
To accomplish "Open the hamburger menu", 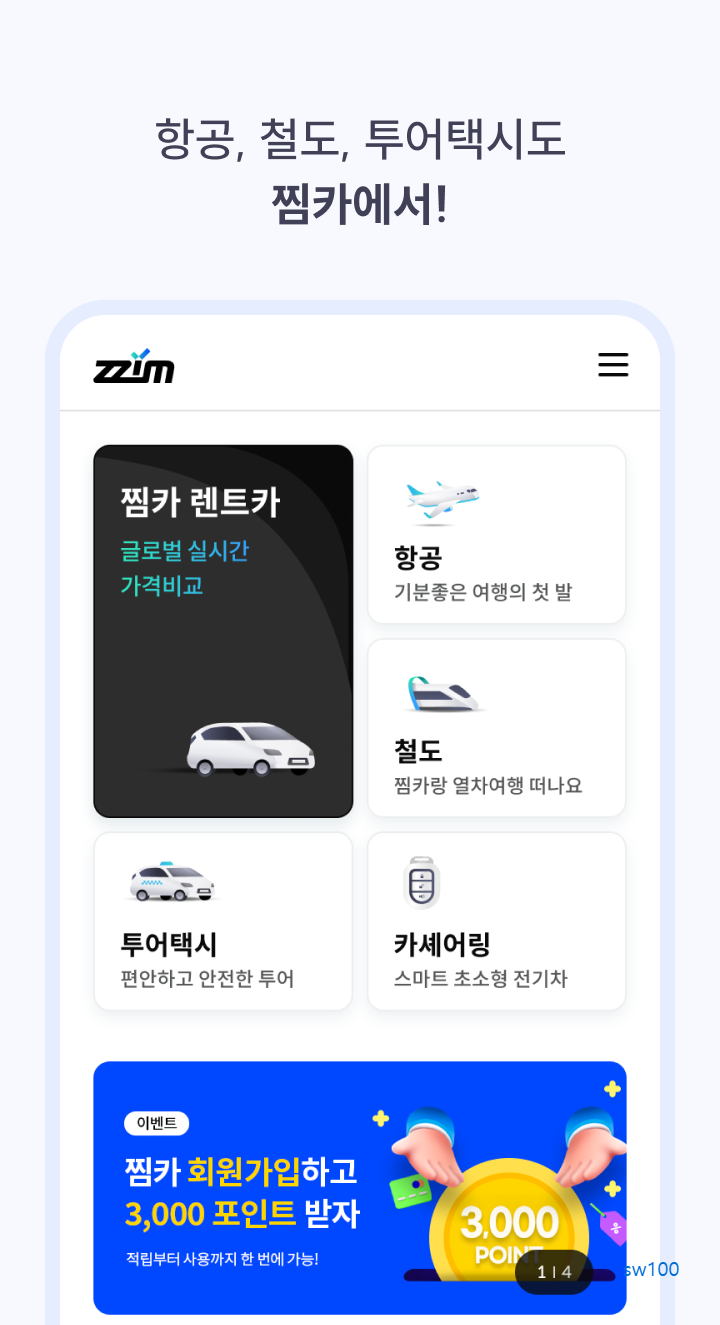I will pos(613,365).
